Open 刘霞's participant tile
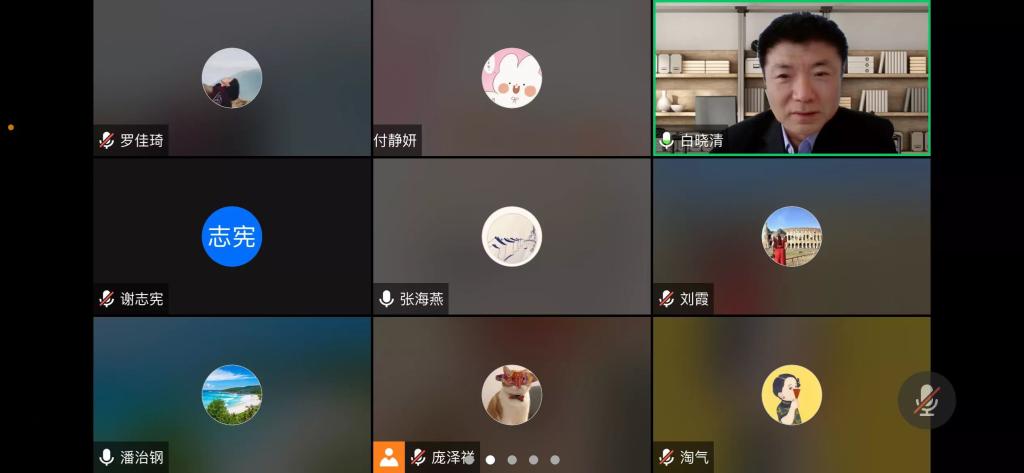 point(791,236)
